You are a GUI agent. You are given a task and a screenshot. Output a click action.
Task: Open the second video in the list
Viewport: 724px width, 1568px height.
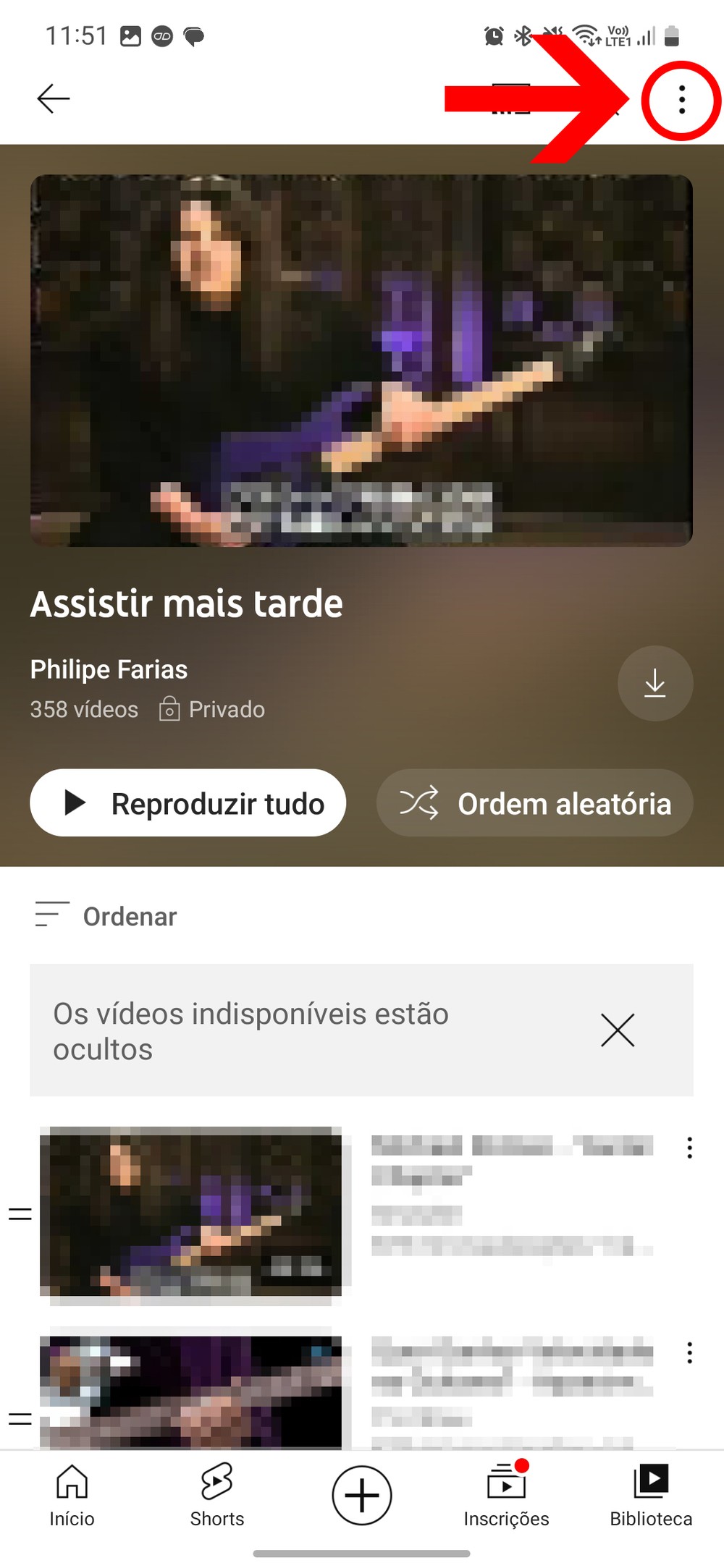click(190, 1393)
